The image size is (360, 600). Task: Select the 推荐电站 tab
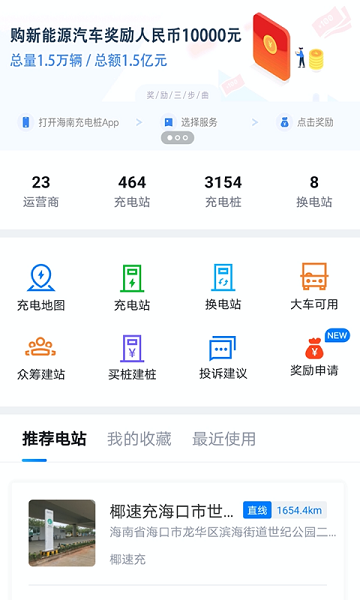click(54, 439)
